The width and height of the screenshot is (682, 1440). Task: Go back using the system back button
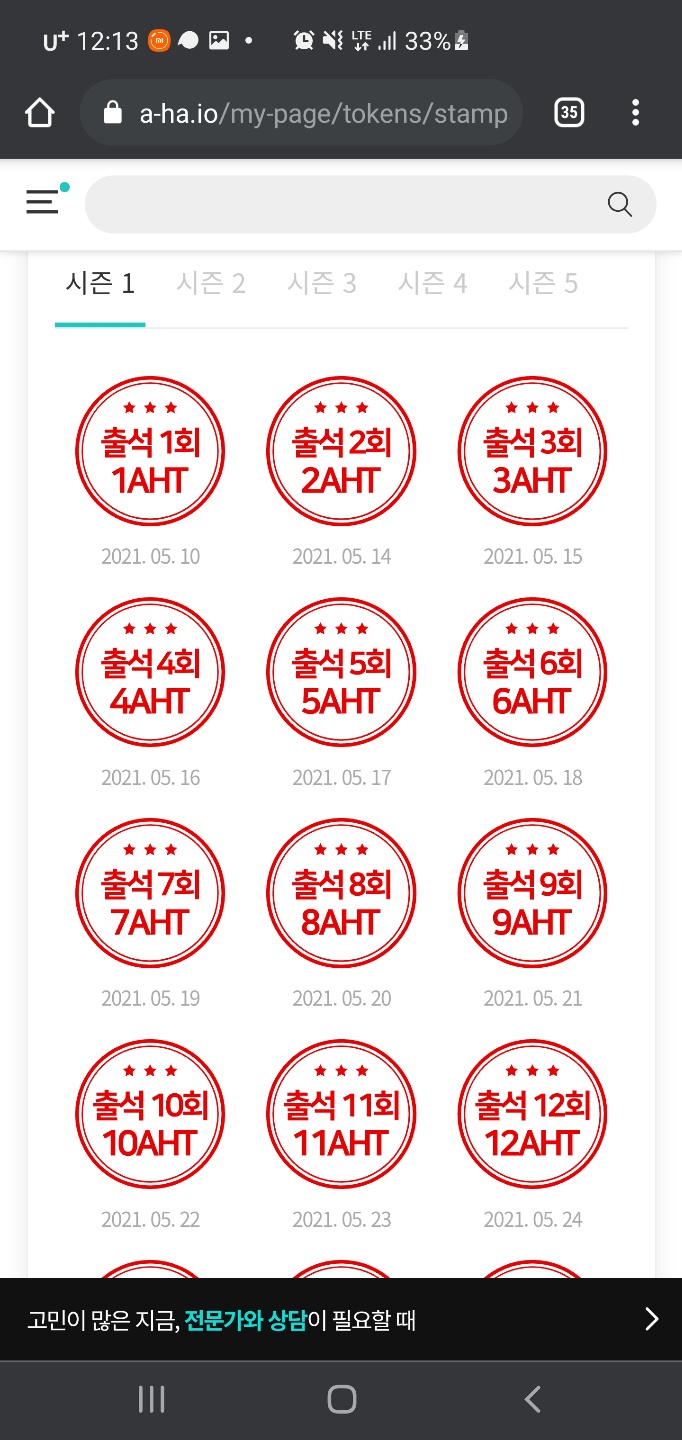(x=533, y=1399)
